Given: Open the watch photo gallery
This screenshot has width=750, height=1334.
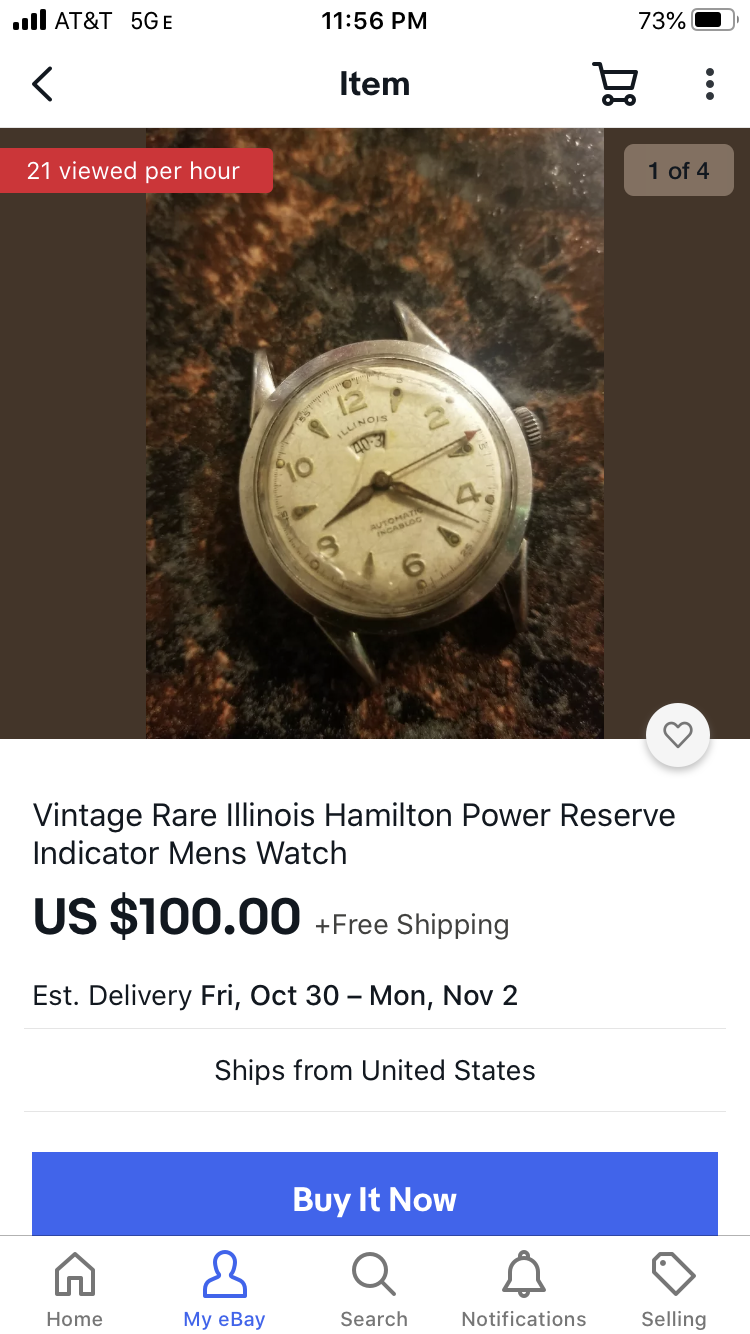Looking at the screenshot, I should (x=375, y=432).
